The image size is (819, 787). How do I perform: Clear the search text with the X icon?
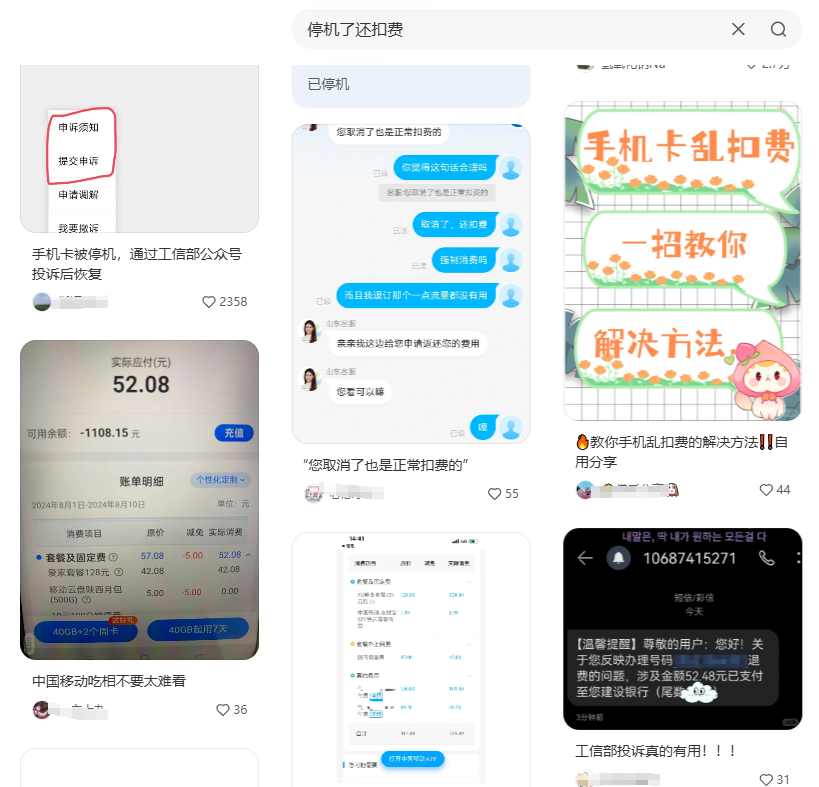(x=738, y=30)
